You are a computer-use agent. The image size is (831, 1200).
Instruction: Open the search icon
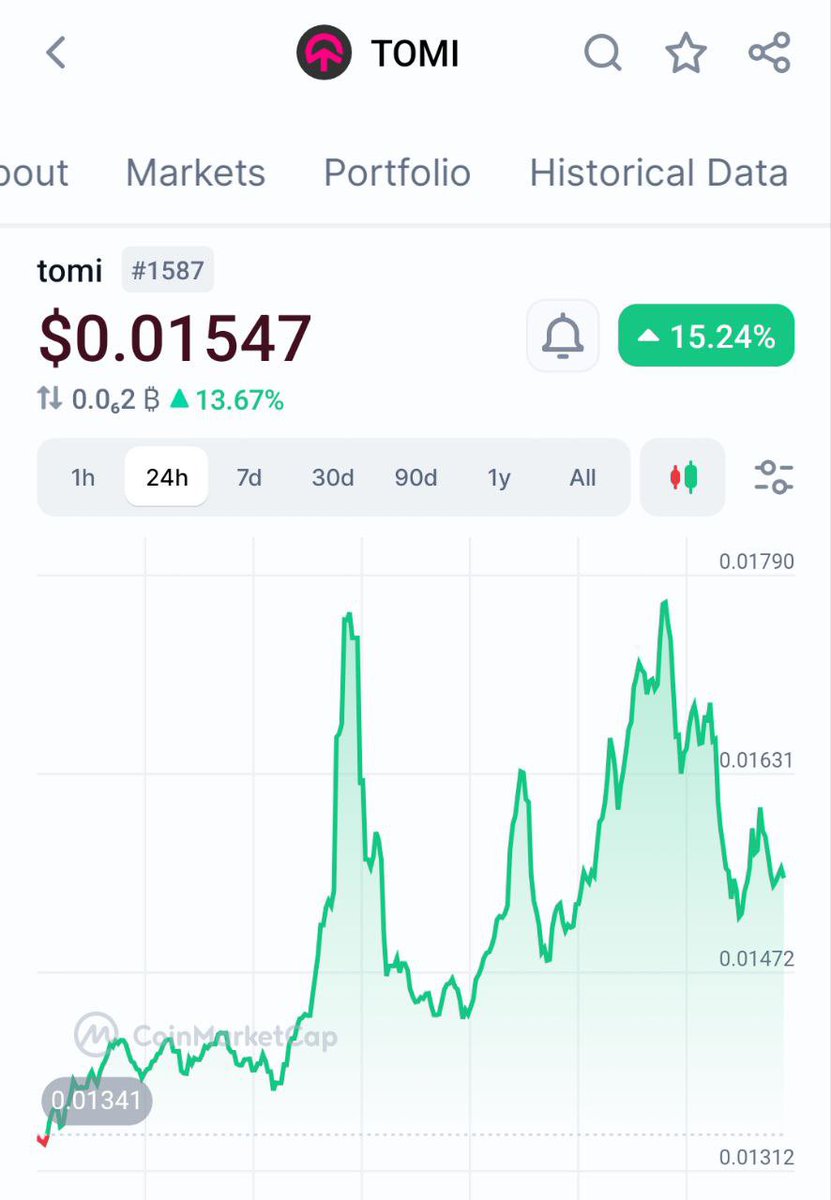[x=603, y=53]
